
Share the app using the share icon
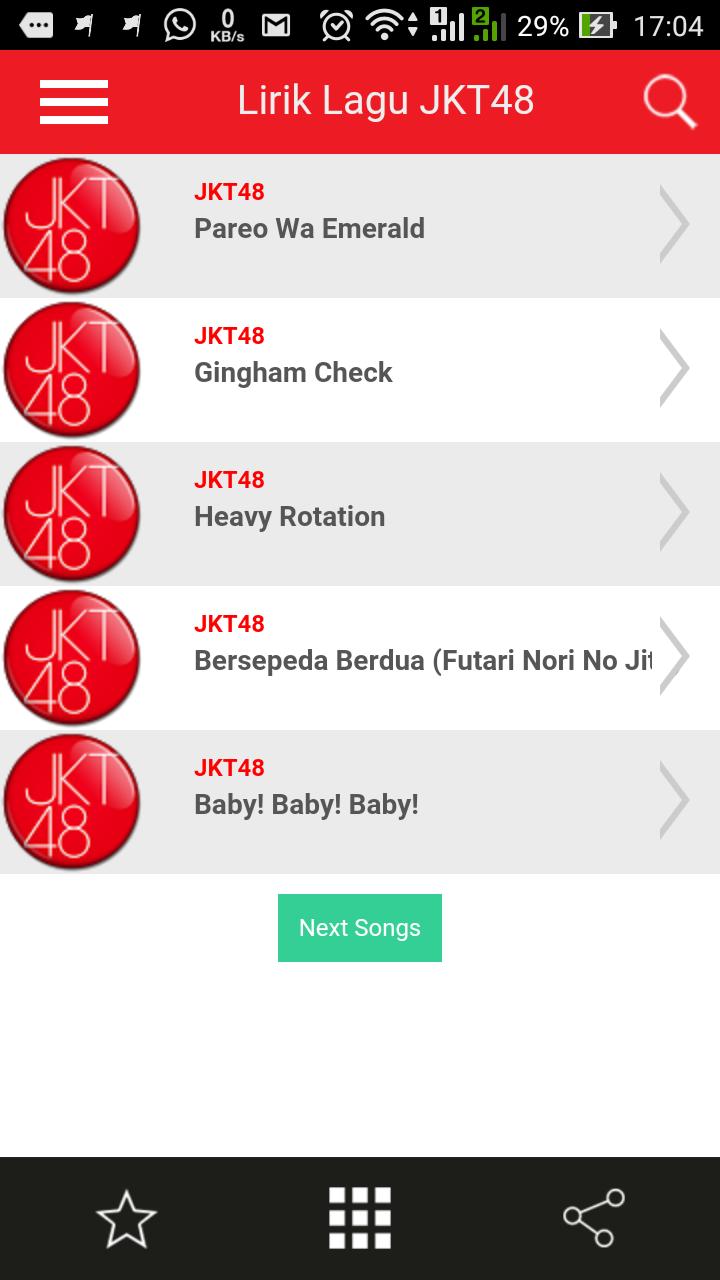(x=590, y=1216)
